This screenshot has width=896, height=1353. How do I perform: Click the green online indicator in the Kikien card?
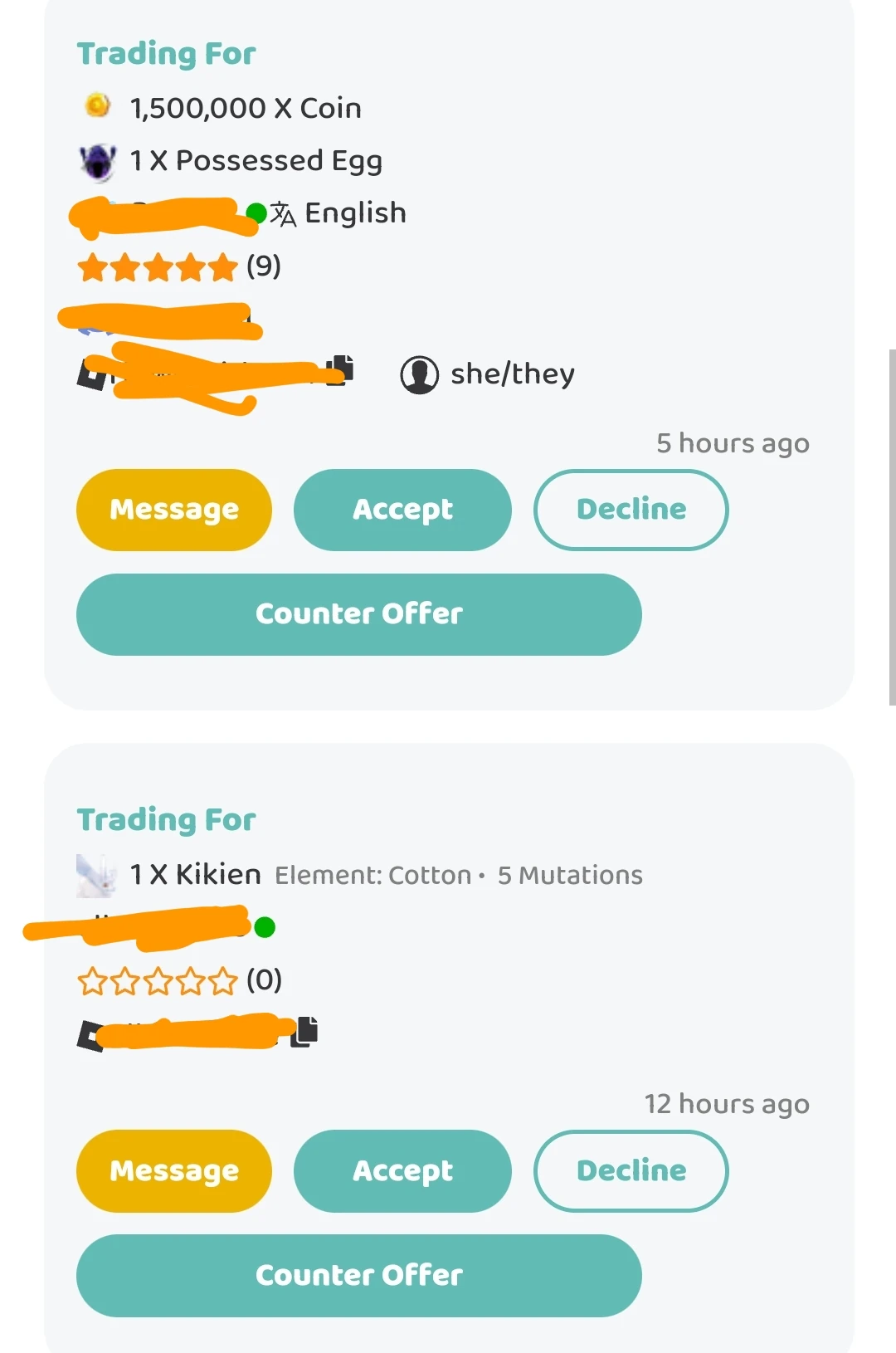coord(265,929)
